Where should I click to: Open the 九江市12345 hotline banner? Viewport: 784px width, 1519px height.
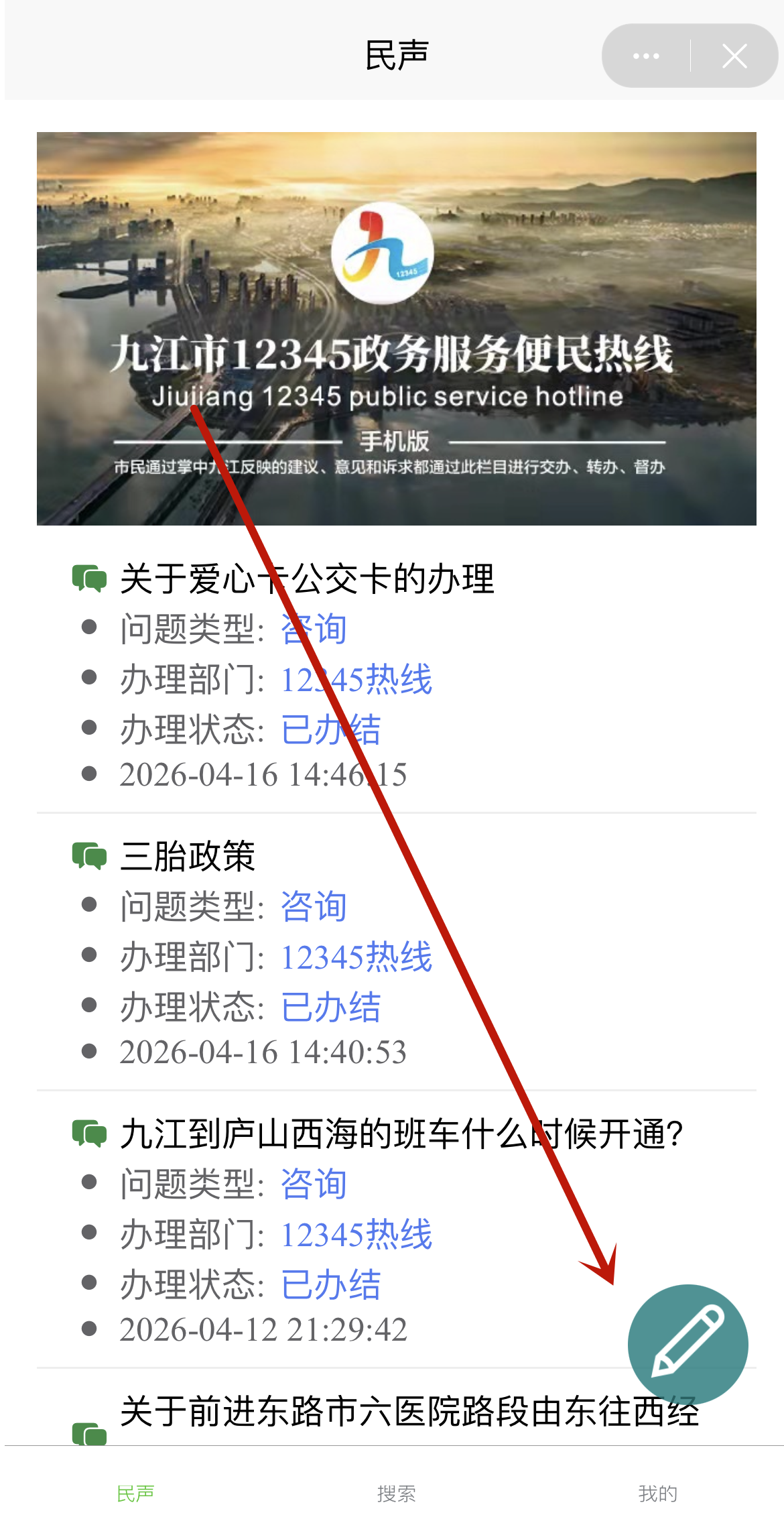tap(396, 328)
